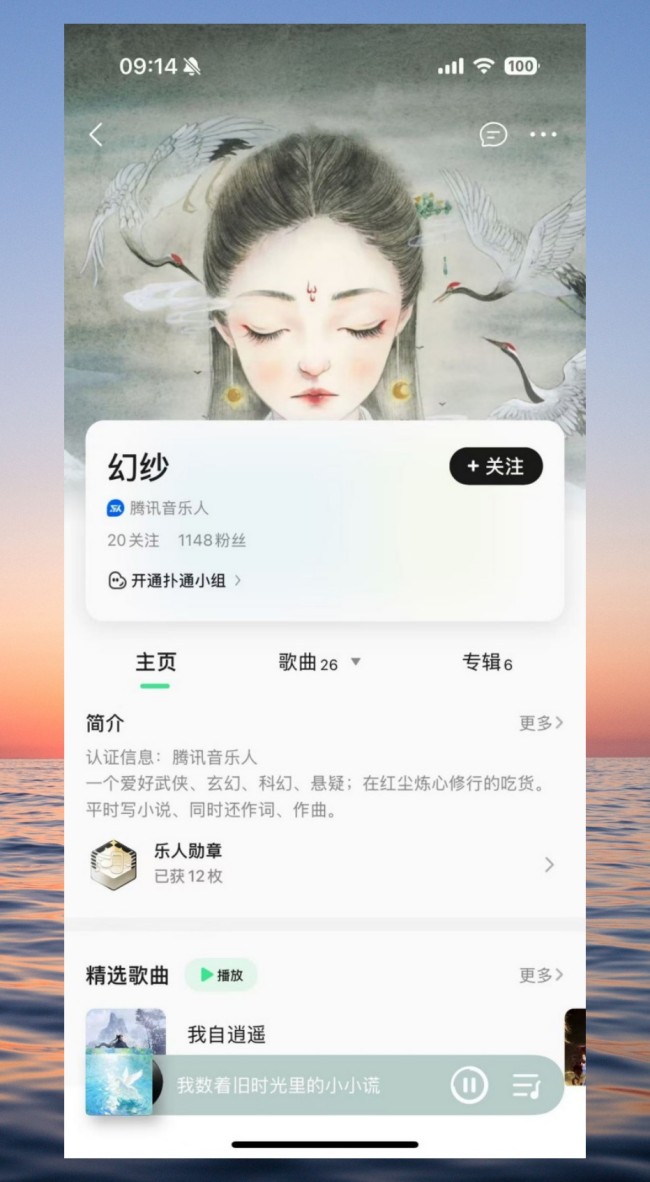Follow the artist 幻纱
Screen dimensions: 650x1182
pos(496,466)
